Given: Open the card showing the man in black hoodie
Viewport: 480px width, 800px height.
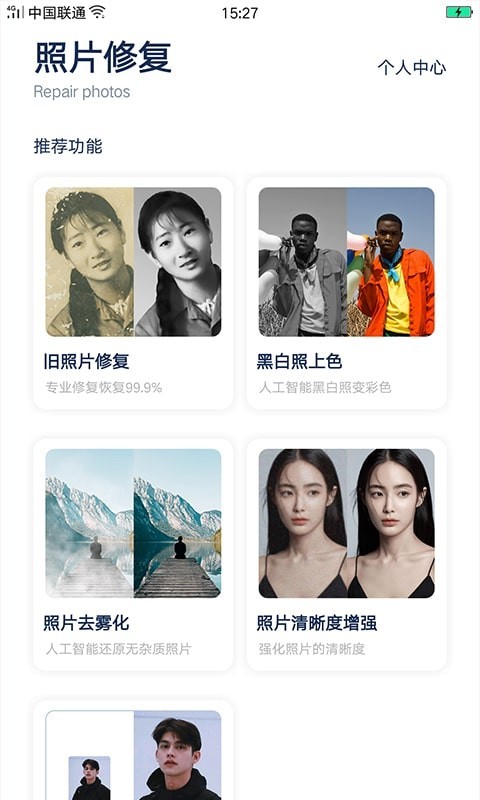Looking at the screenshot, I should click(x=133, y=750).
